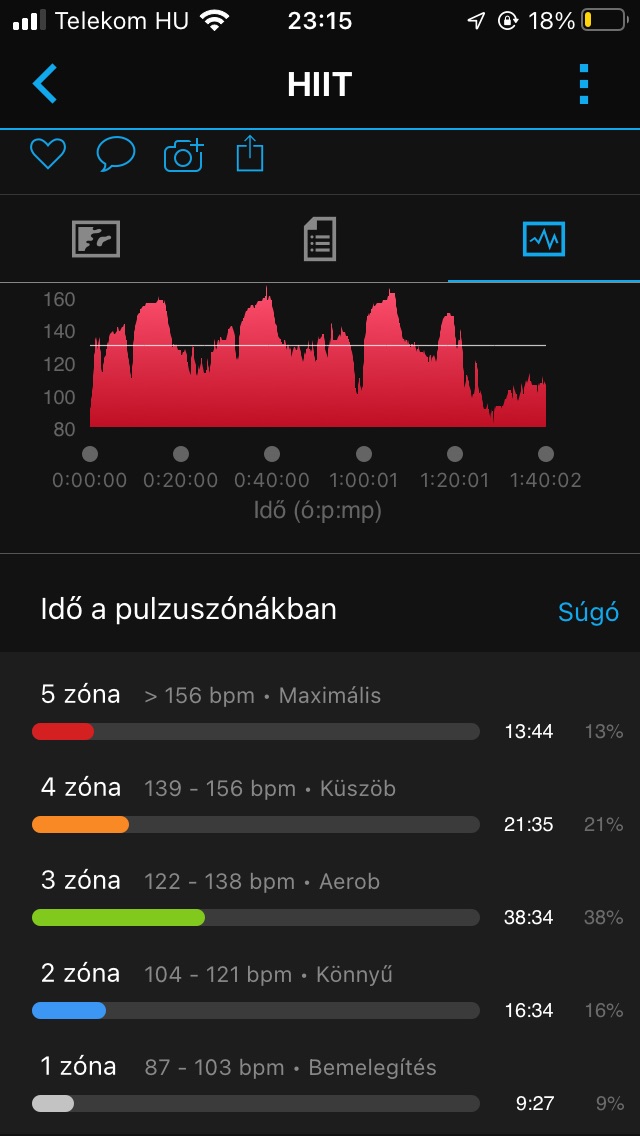
Task: Go back from the HIIT activity
Action: point(45,84)
